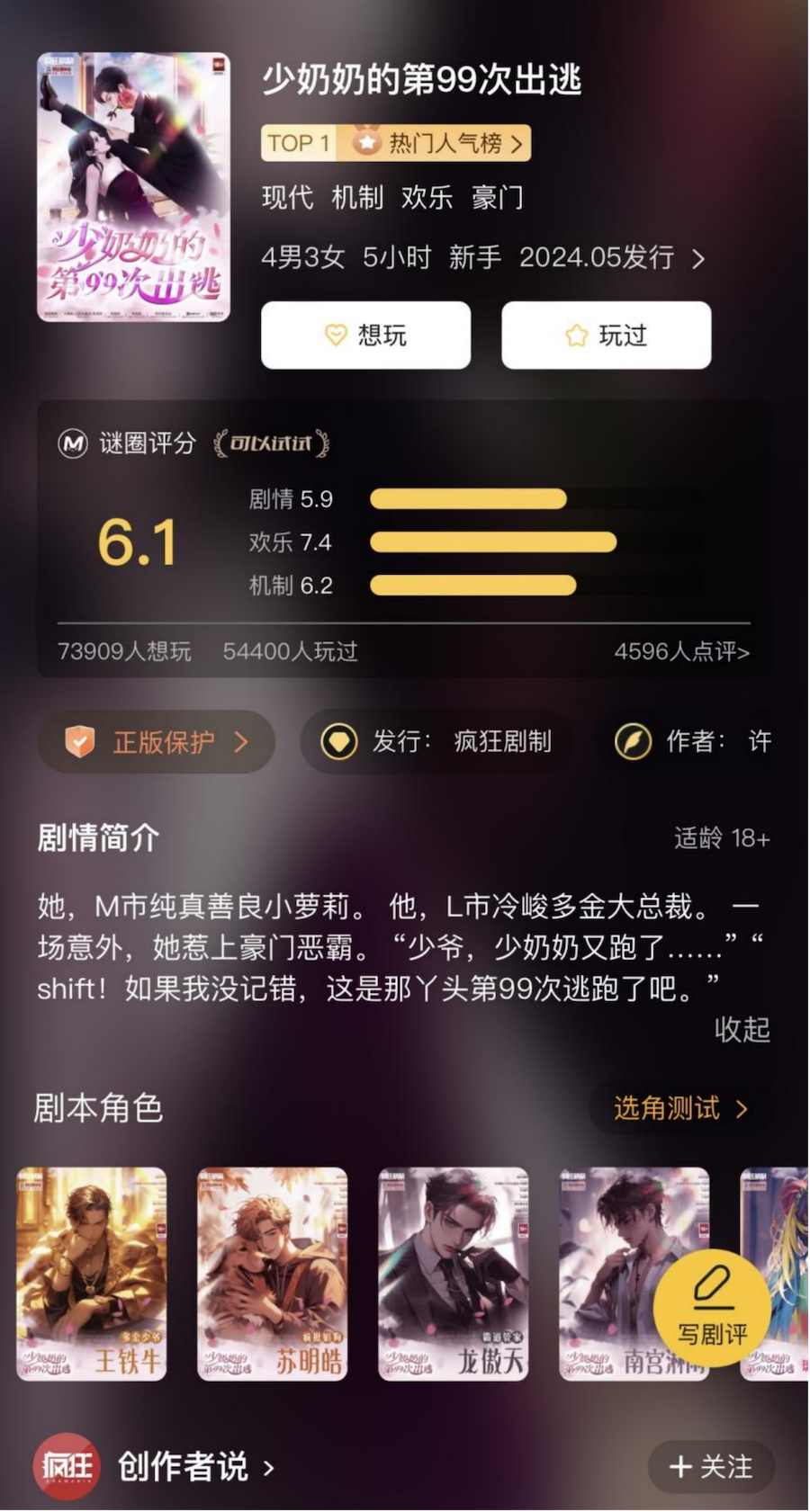Start the 选角测试 role test
The image size is (810, 1512).
pos(680,1108)
